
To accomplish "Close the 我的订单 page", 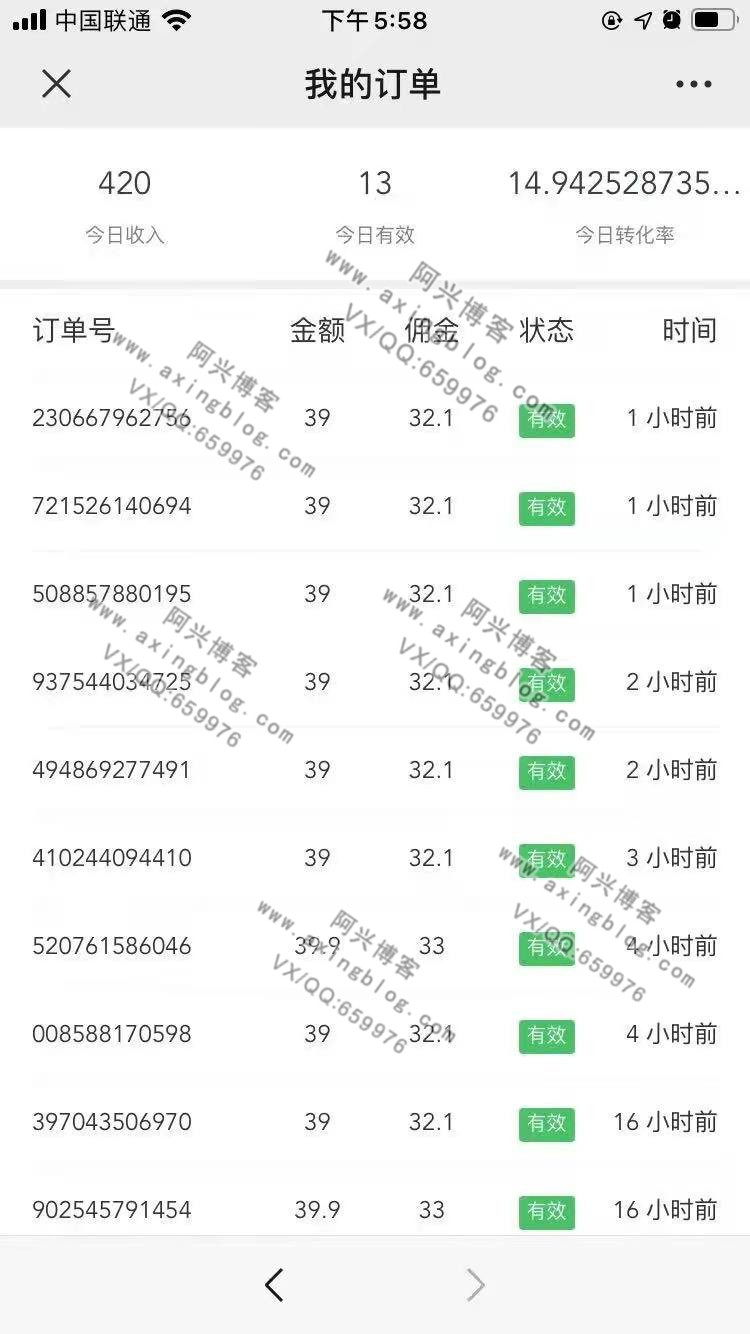I will pyautogui.click(x=56, y=84).
